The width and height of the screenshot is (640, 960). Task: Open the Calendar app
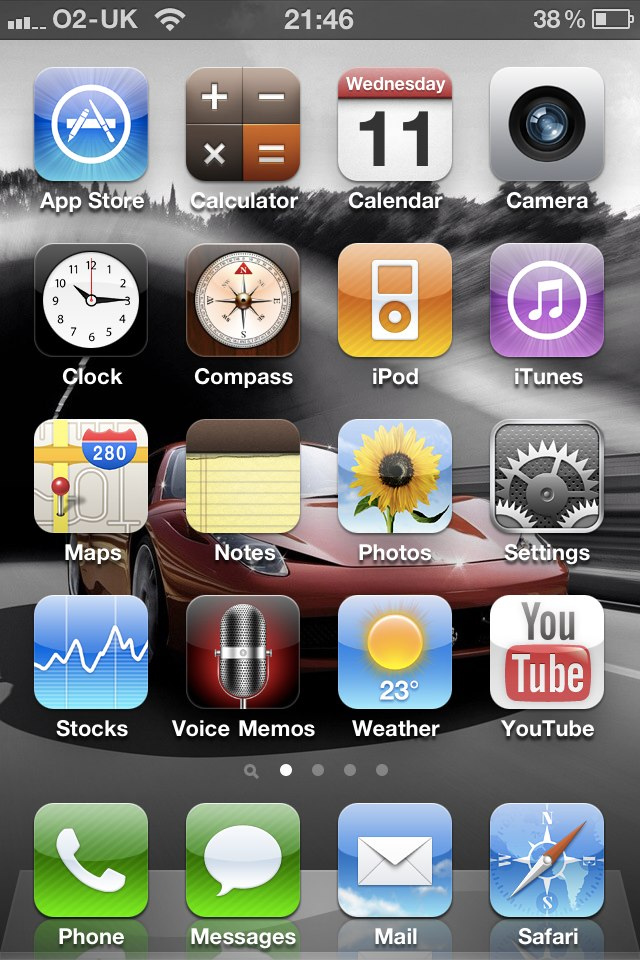pyautogui.click(x=395, y=124)
